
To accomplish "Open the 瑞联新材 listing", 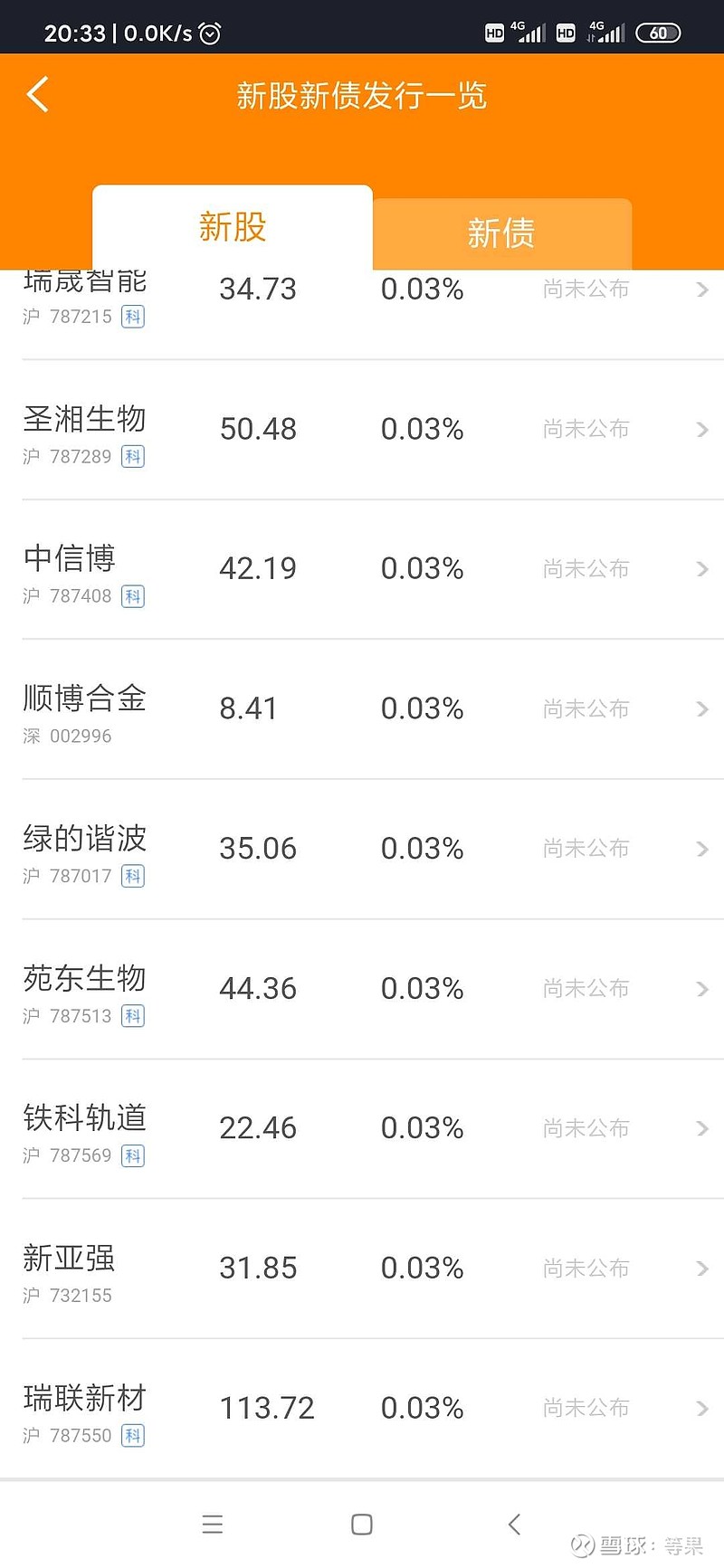I will pos(362,1409).
